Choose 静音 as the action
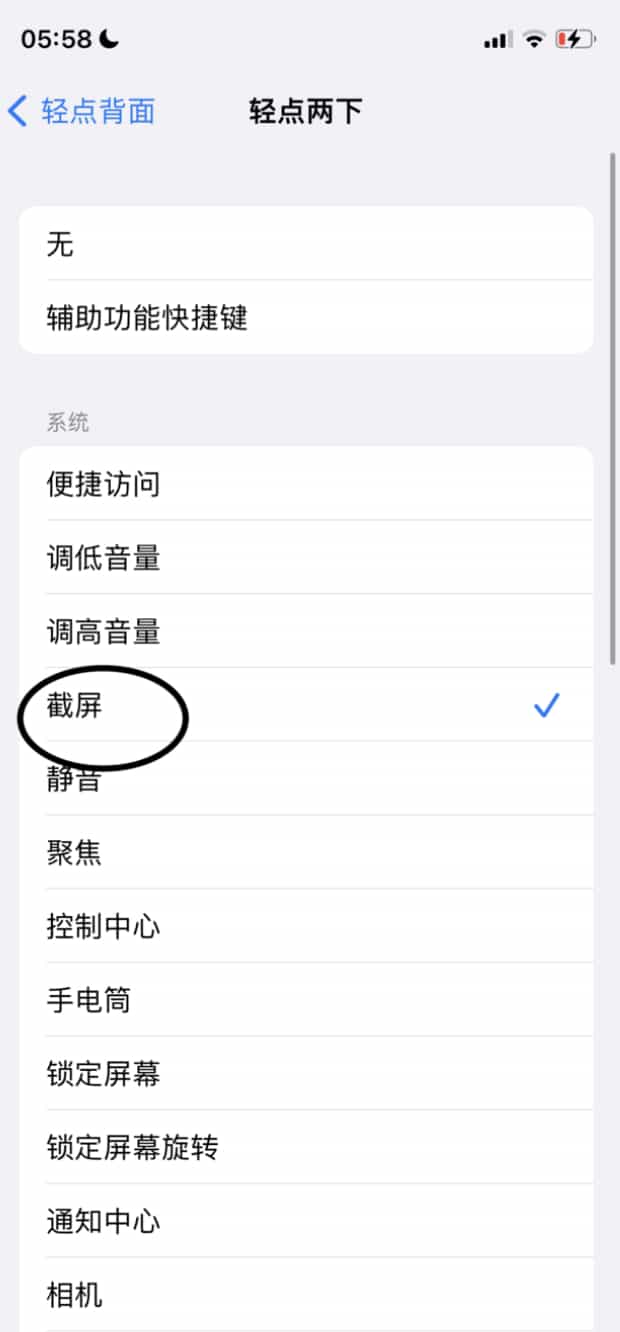The width and height of the screenshot is (620, 1332). 305,780
